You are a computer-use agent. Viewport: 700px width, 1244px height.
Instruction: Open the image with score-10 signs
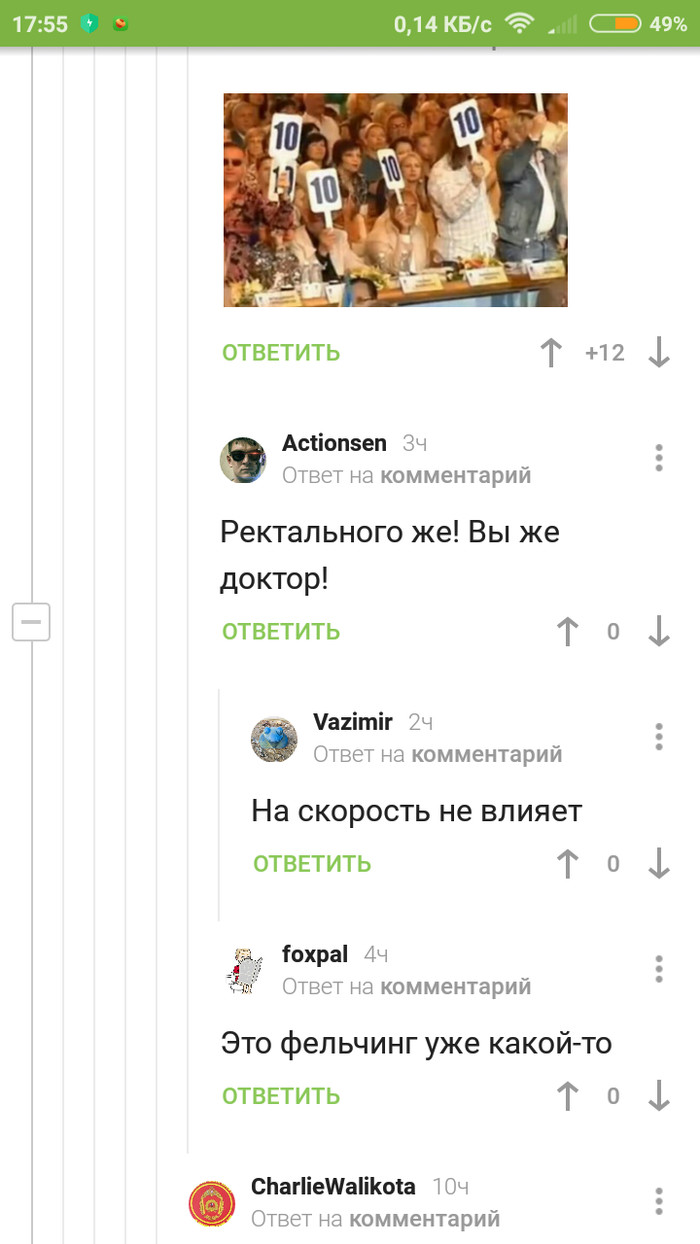click(395, 200)
